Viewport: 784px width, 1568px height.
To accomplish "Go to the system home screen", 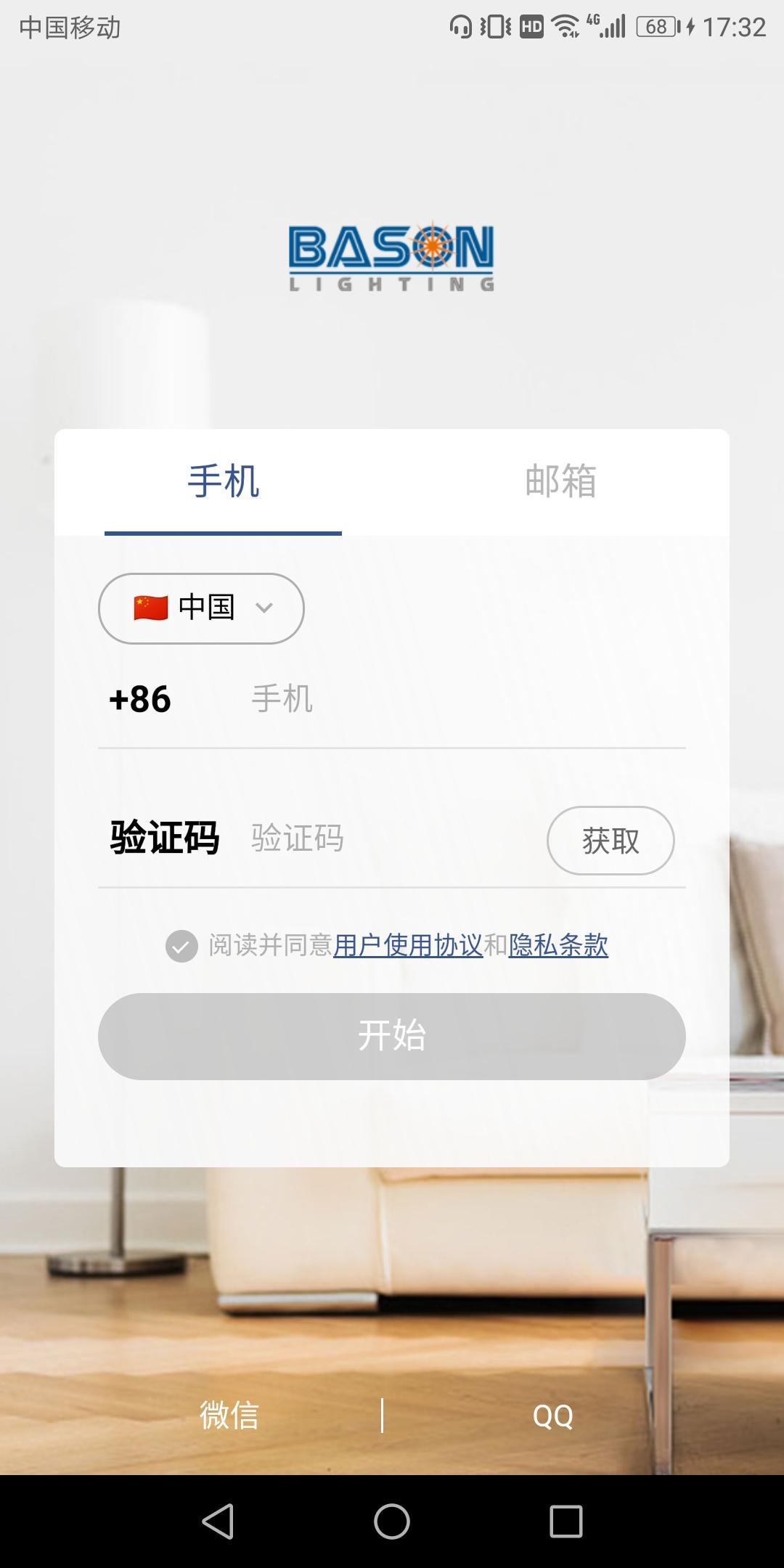I will pyautogui.click(x=392, y=1521).
